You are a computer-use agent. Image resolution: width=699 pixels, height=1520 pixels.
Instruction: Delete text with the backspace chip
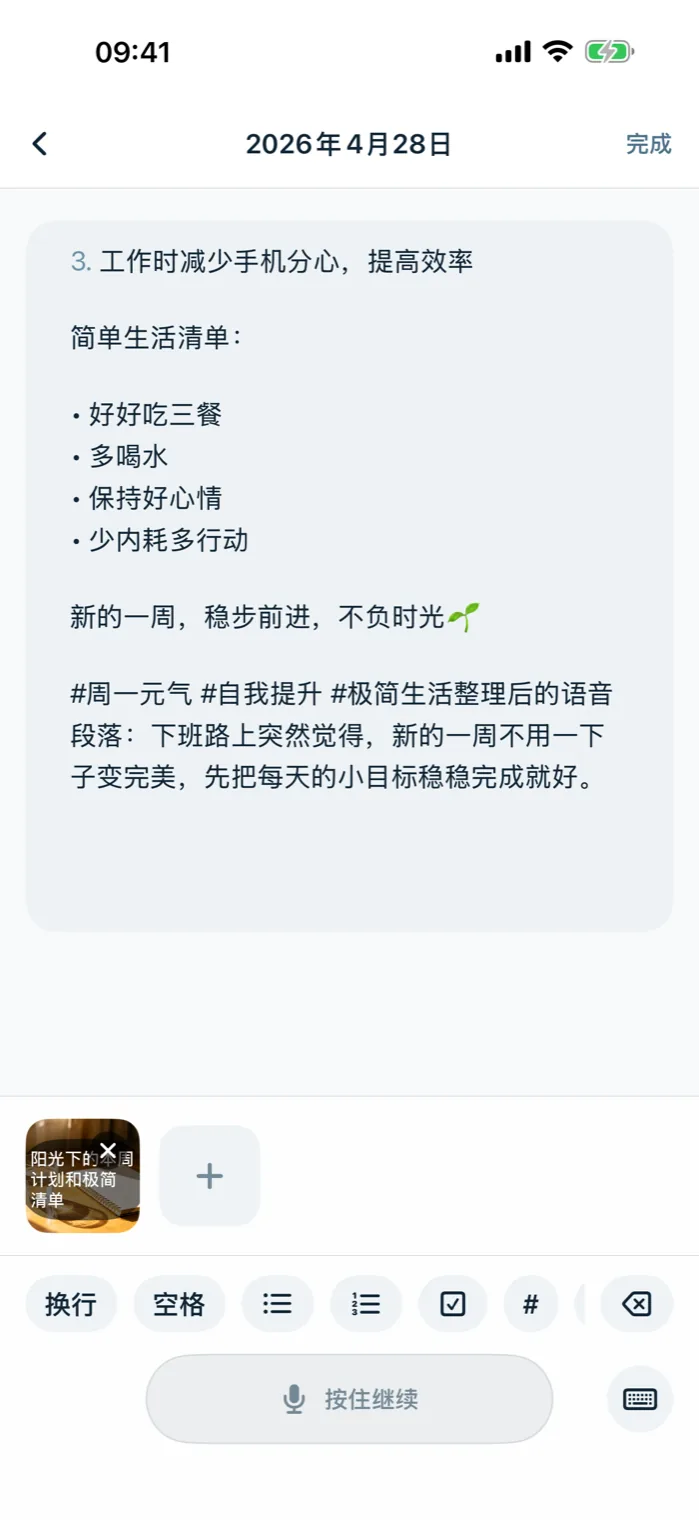coord(636,1304)
